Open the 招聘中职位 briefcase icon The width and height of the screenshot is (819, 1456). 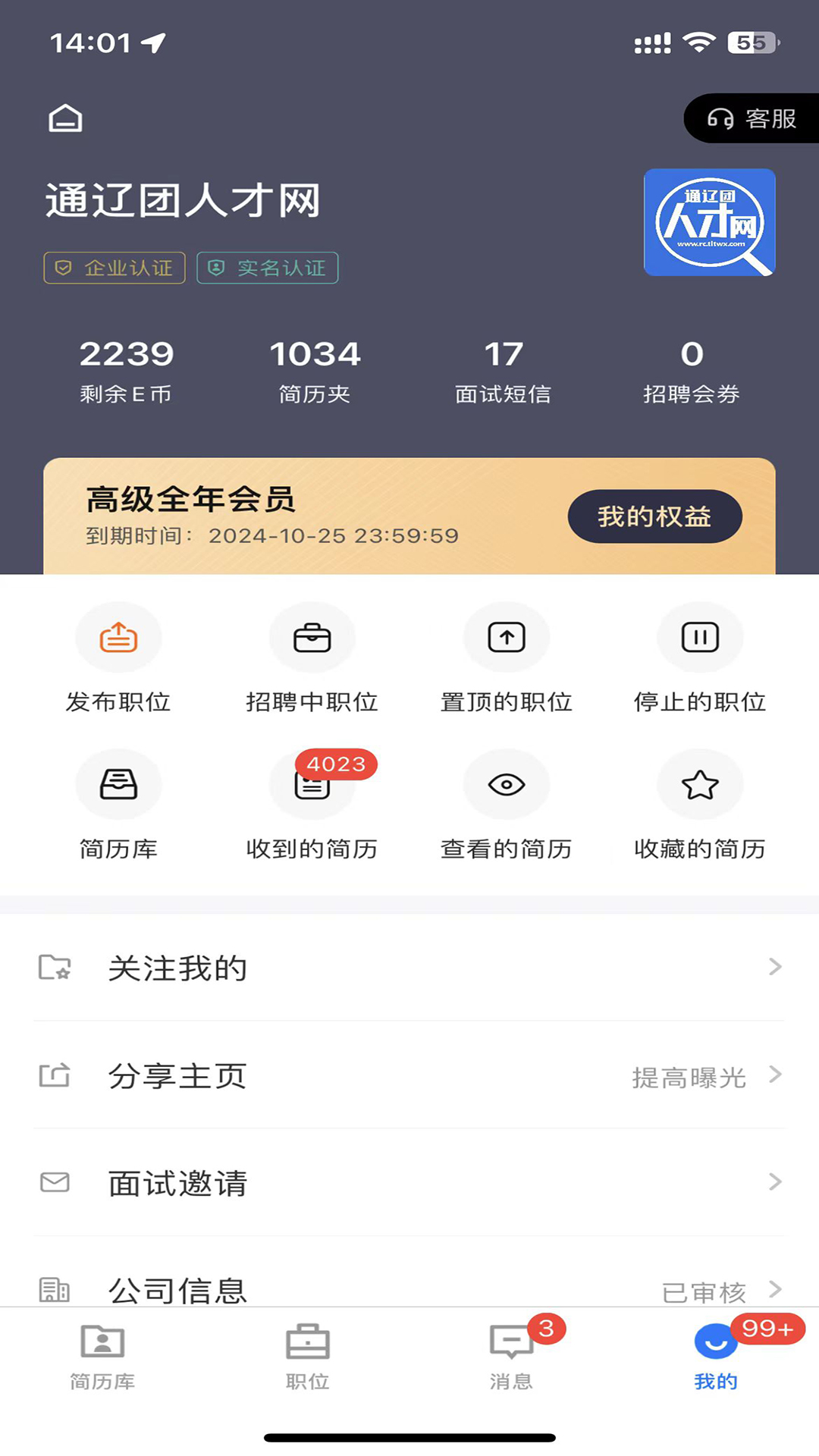(x=312, y=637)
